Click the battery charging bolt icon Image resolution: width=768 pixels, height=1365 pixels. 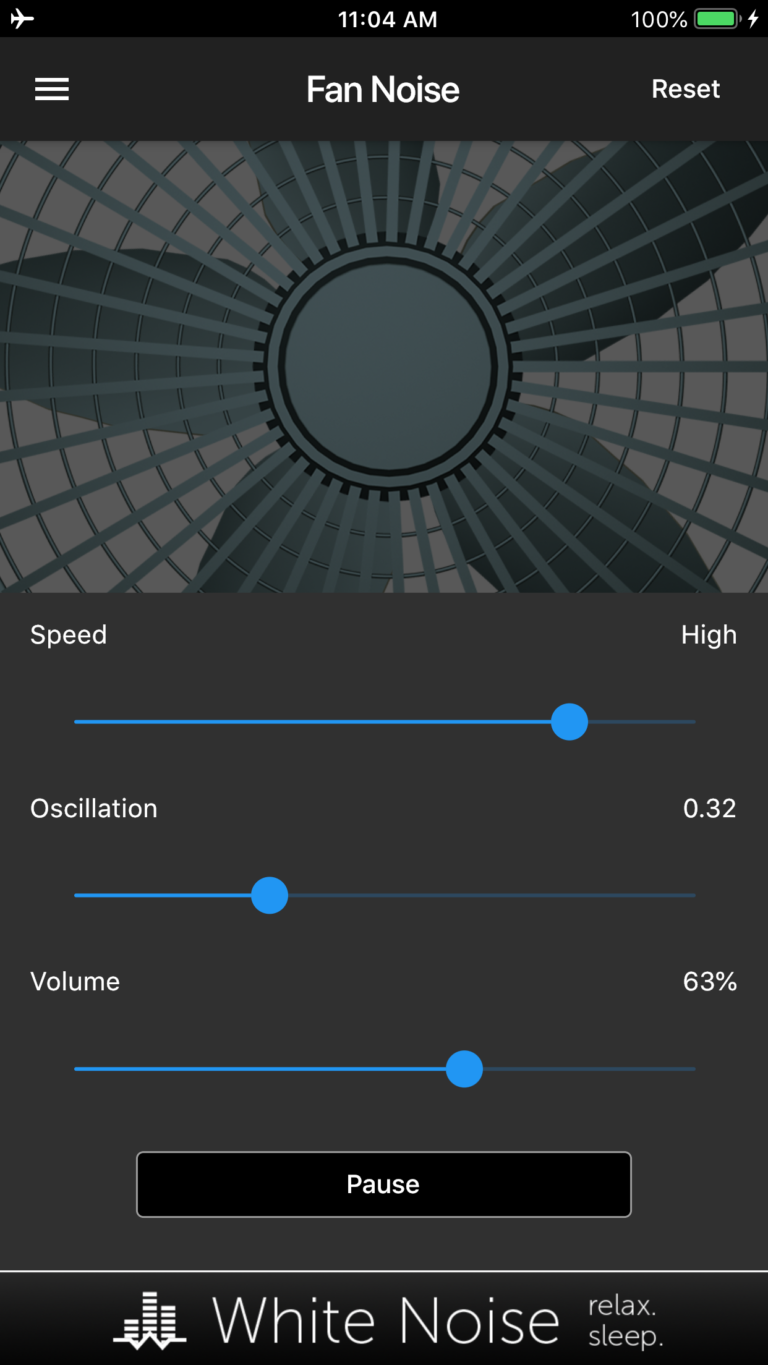point(753,18)
